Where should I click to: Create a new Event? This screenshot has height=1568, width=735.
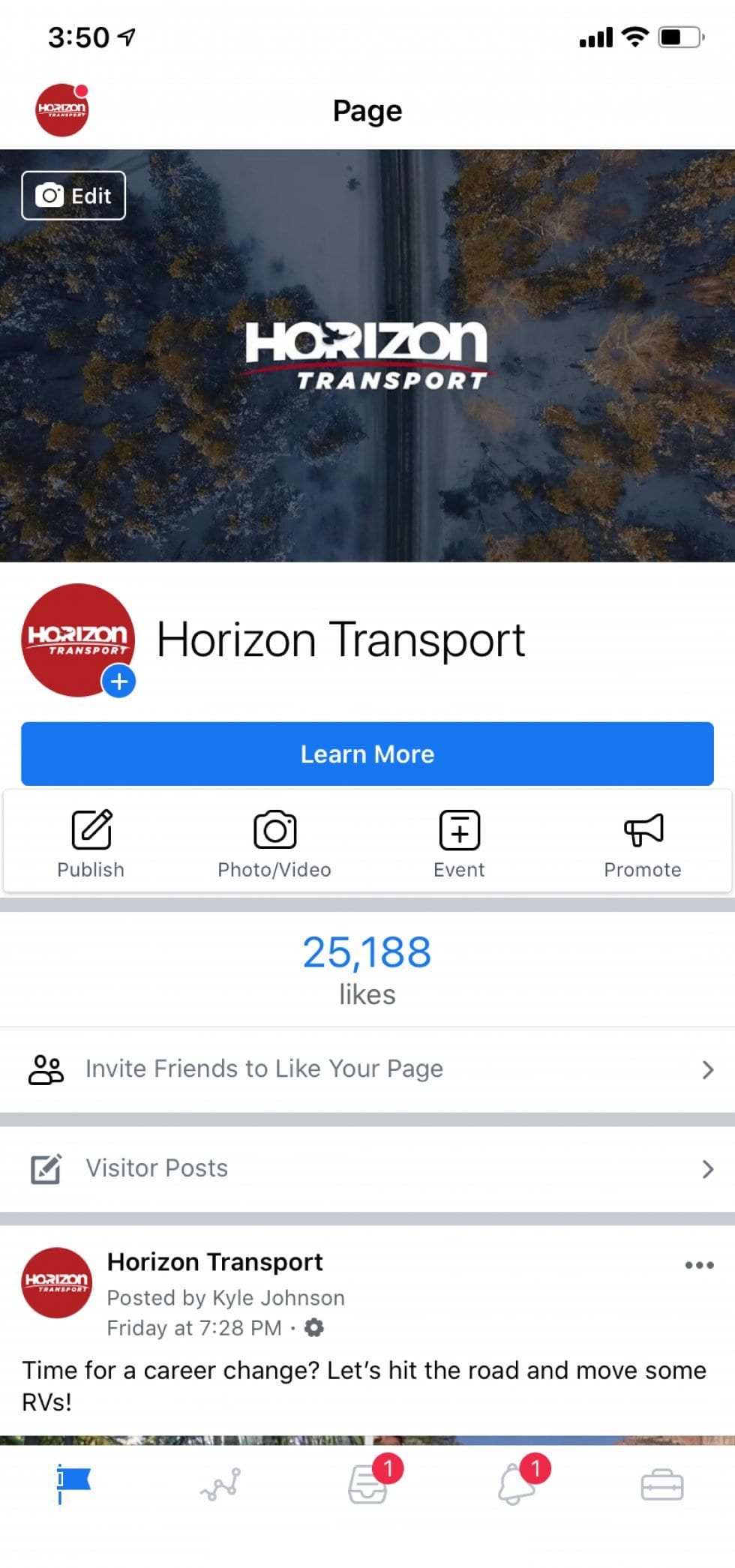click(459, 842)
